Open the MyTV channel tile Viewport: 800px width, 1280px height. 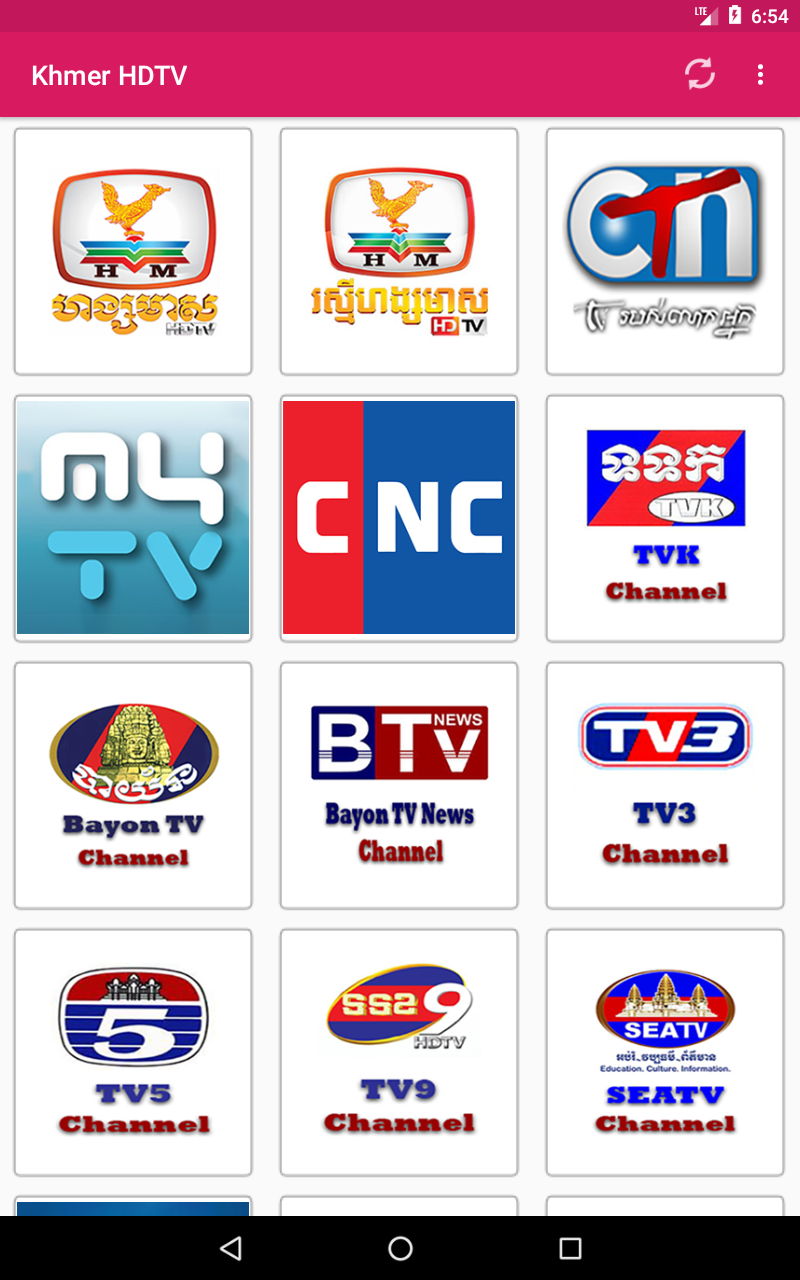[133, 518]
